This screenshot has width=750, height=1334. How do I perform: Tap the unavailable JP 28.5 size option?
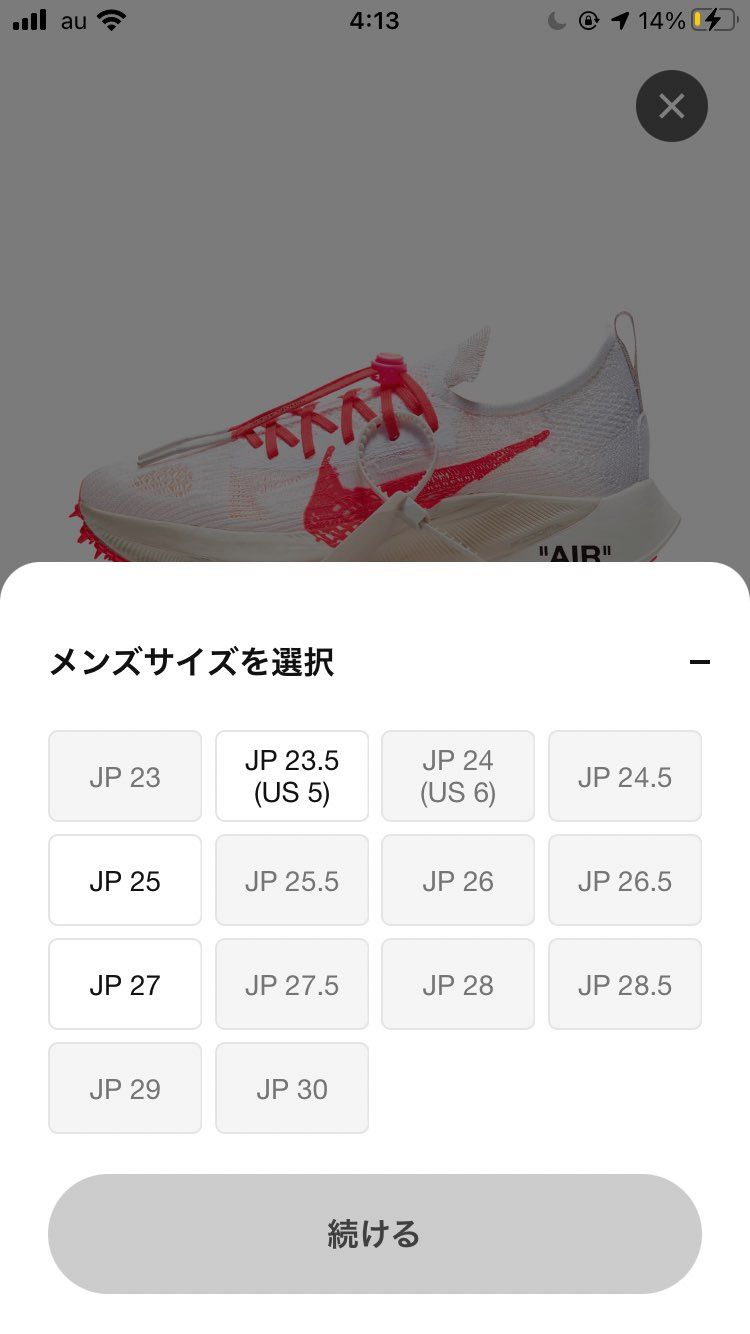624,984
